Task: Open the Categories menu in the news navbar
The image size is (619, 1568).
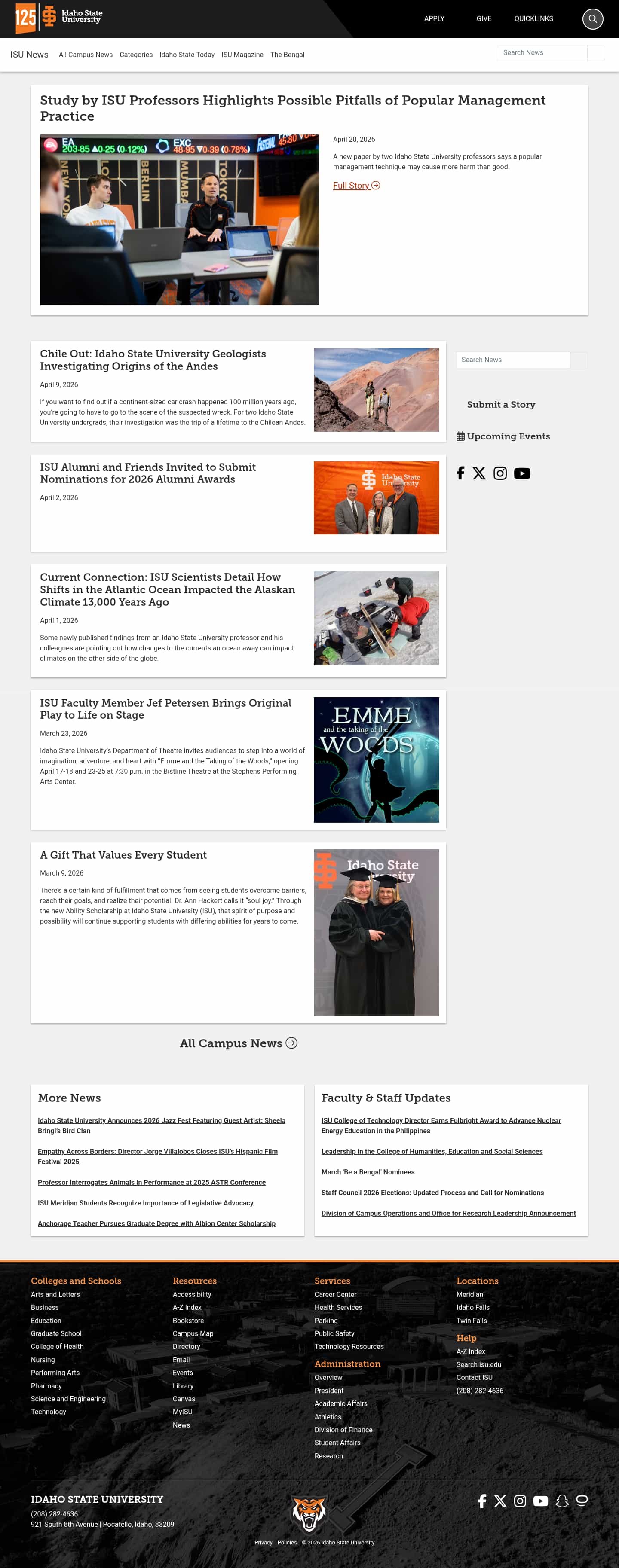Action: point(136,55)
